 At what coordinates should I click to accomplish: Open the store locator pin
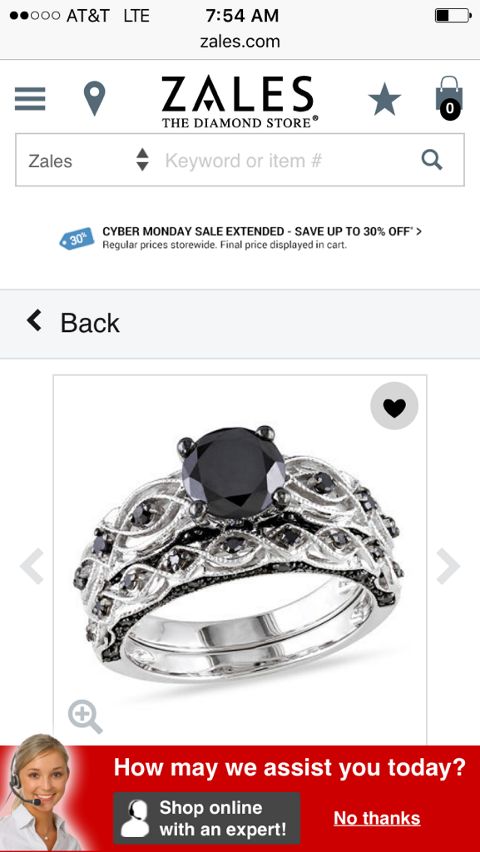[95, 98]
